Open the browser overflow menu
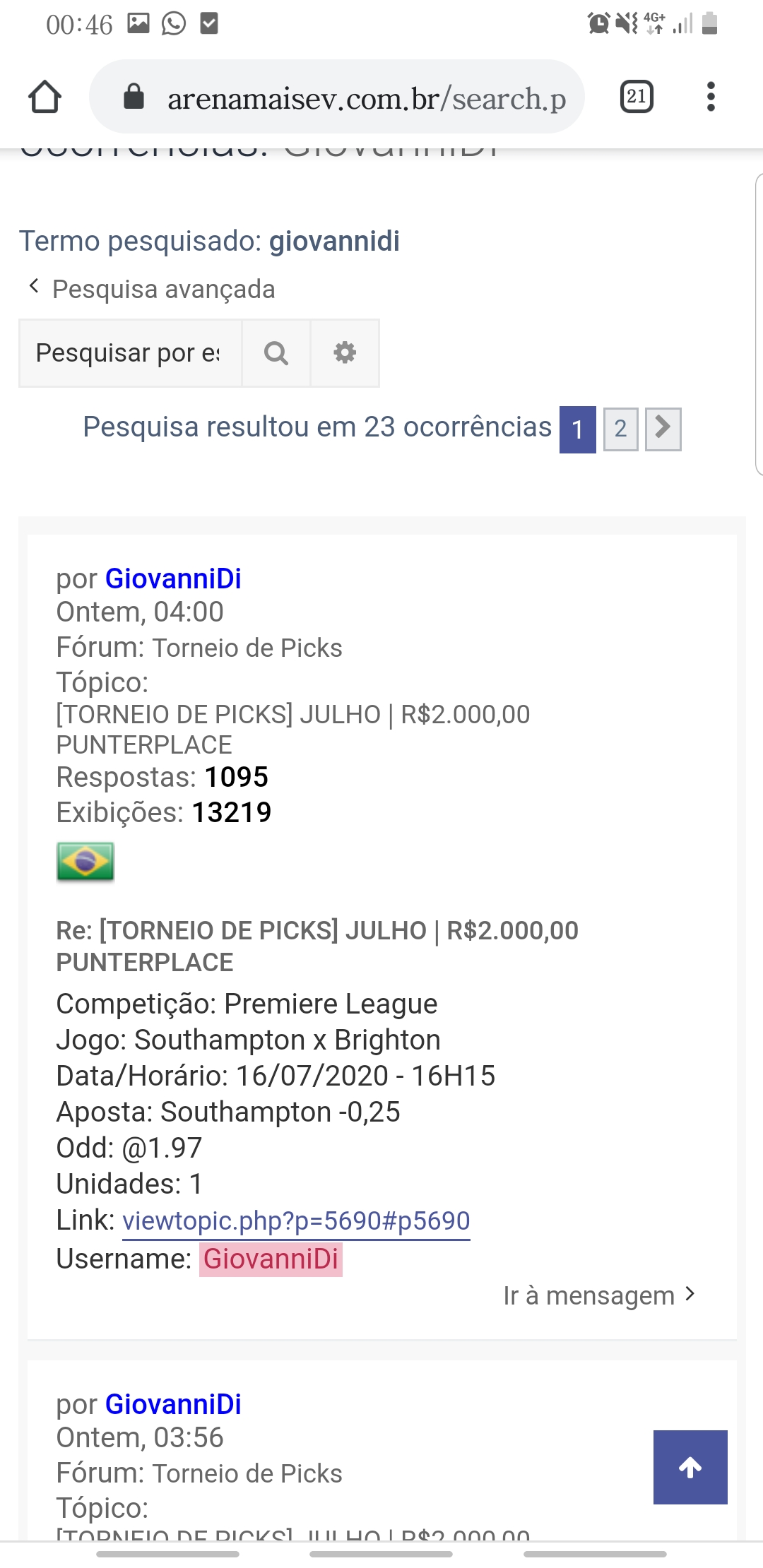The image size is (763, 1568). tap(711, 97)
